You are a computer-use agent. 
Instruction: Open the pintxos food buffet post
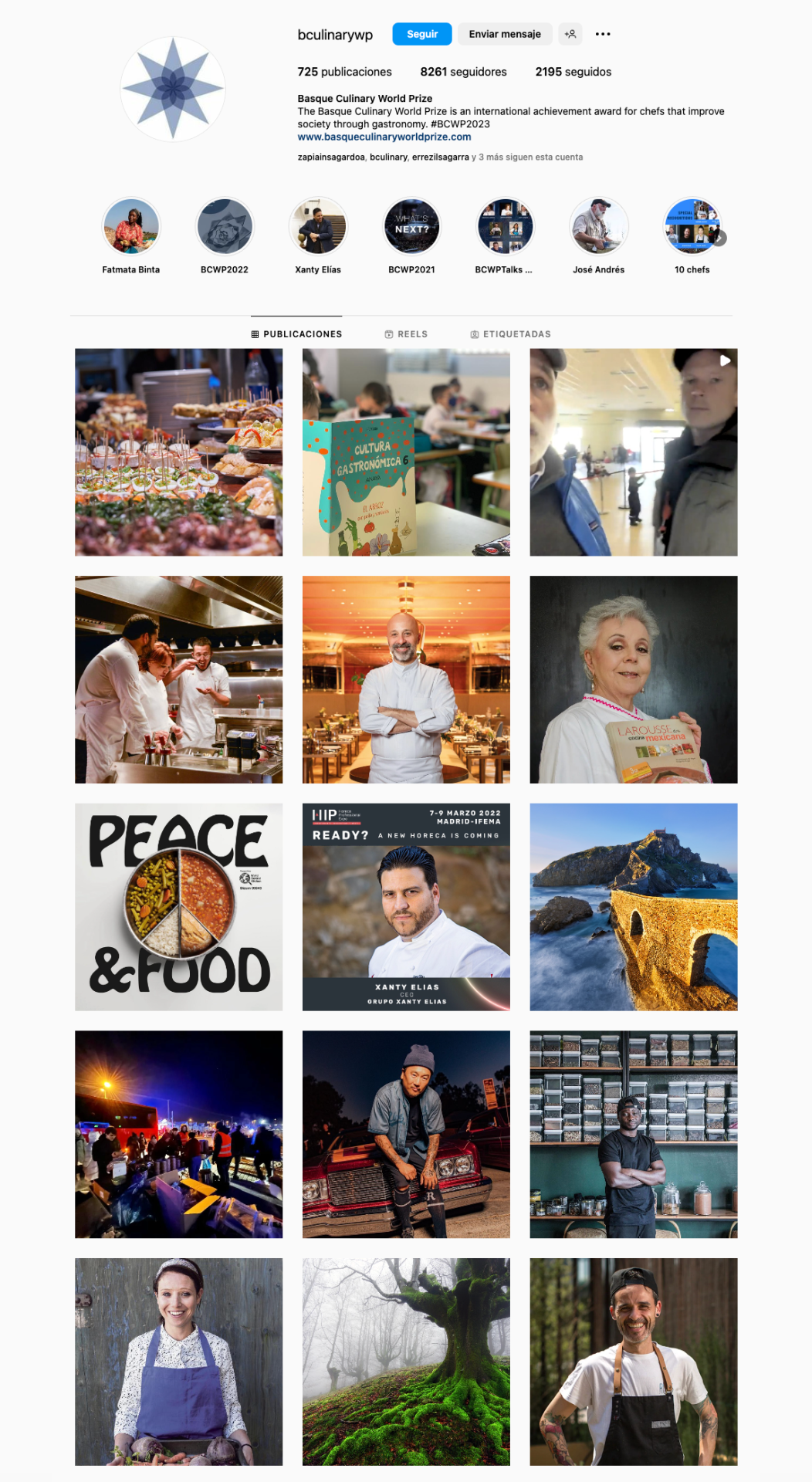point(178,452)
